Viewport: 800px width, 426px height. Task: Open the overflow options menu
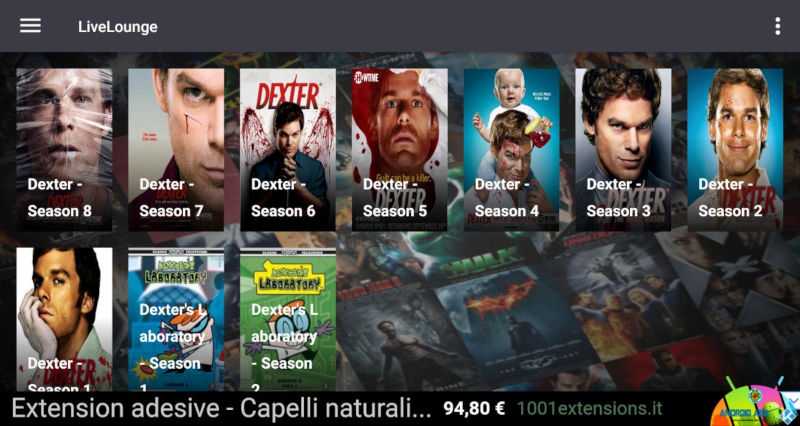778,26
